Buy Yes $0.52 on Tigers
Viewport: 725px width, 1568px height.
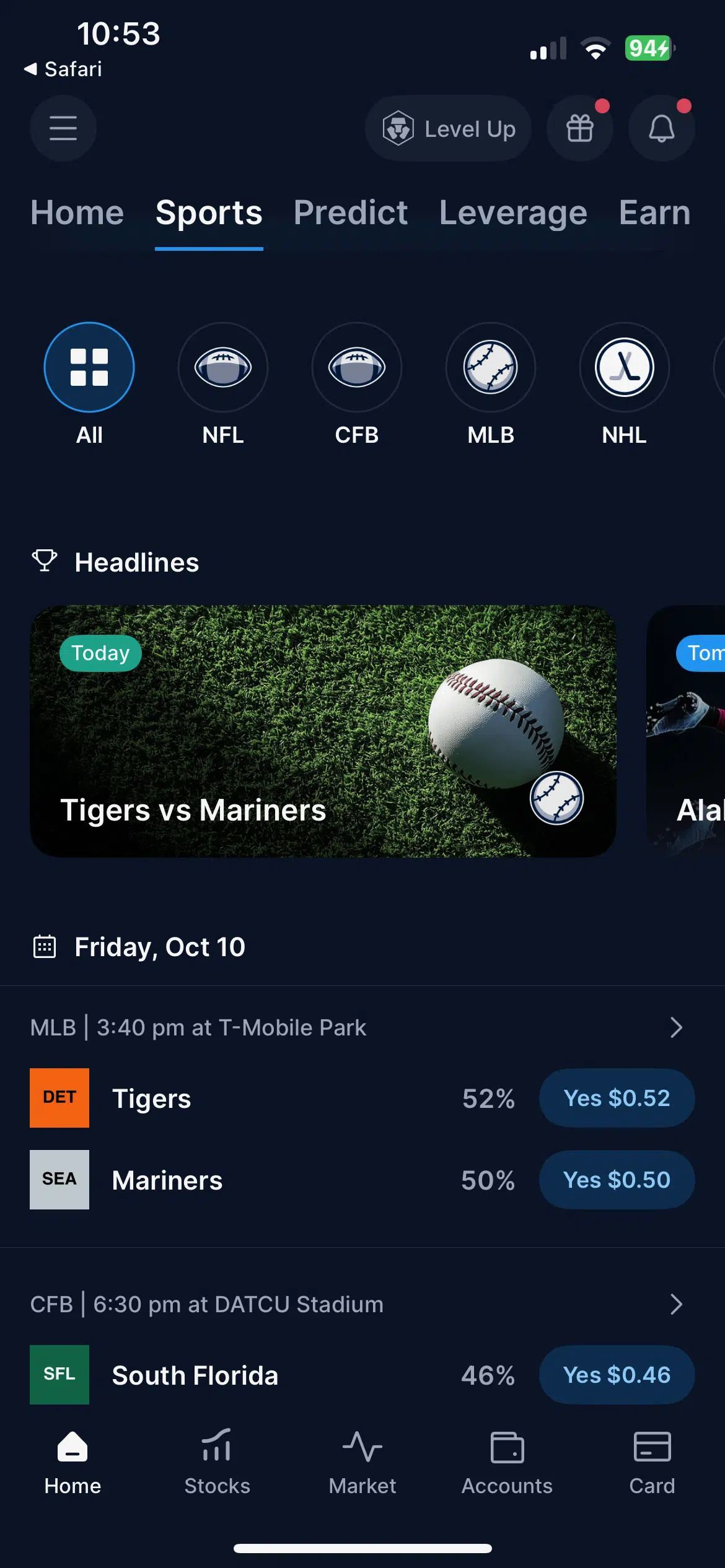[617, 1098]
